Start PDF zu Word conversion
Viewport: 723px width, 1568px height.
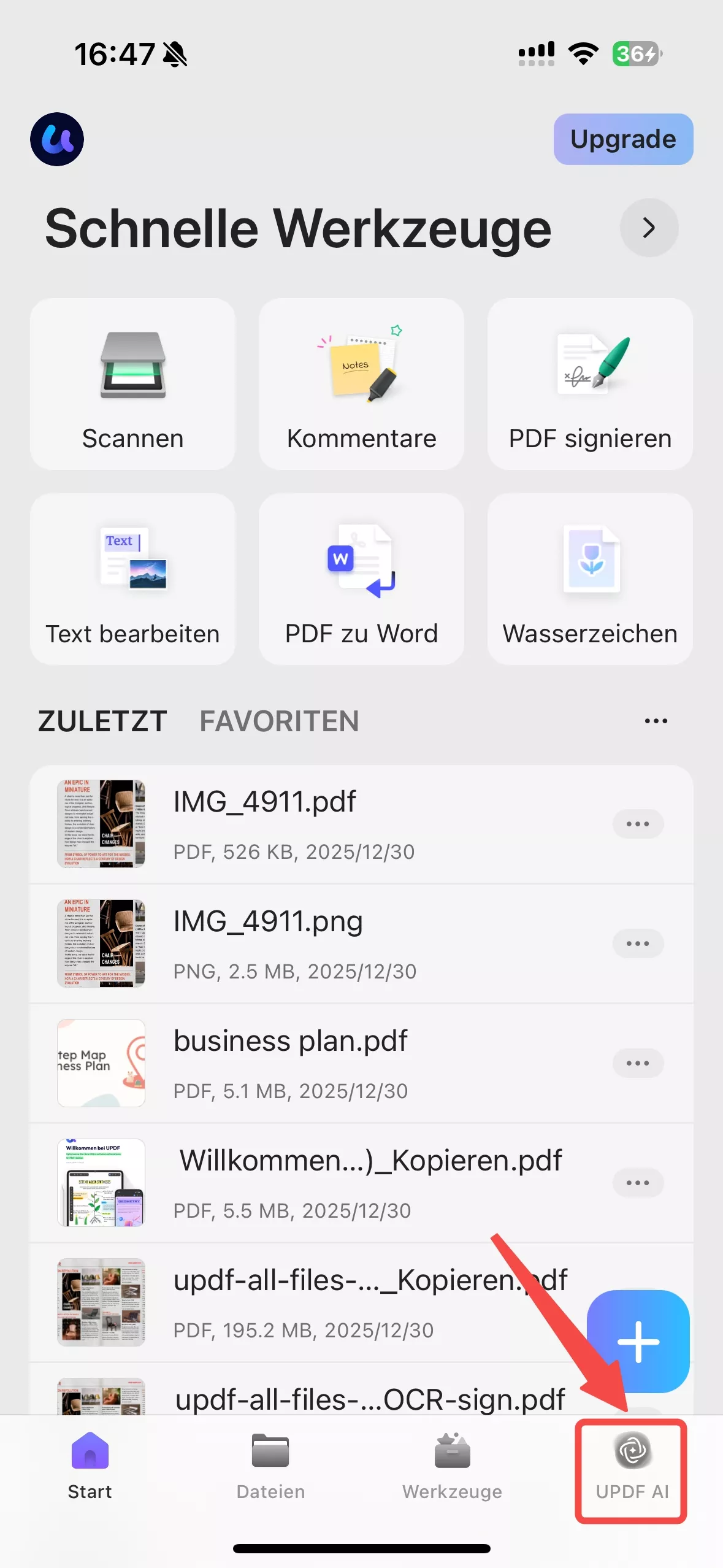pos(361,579)
